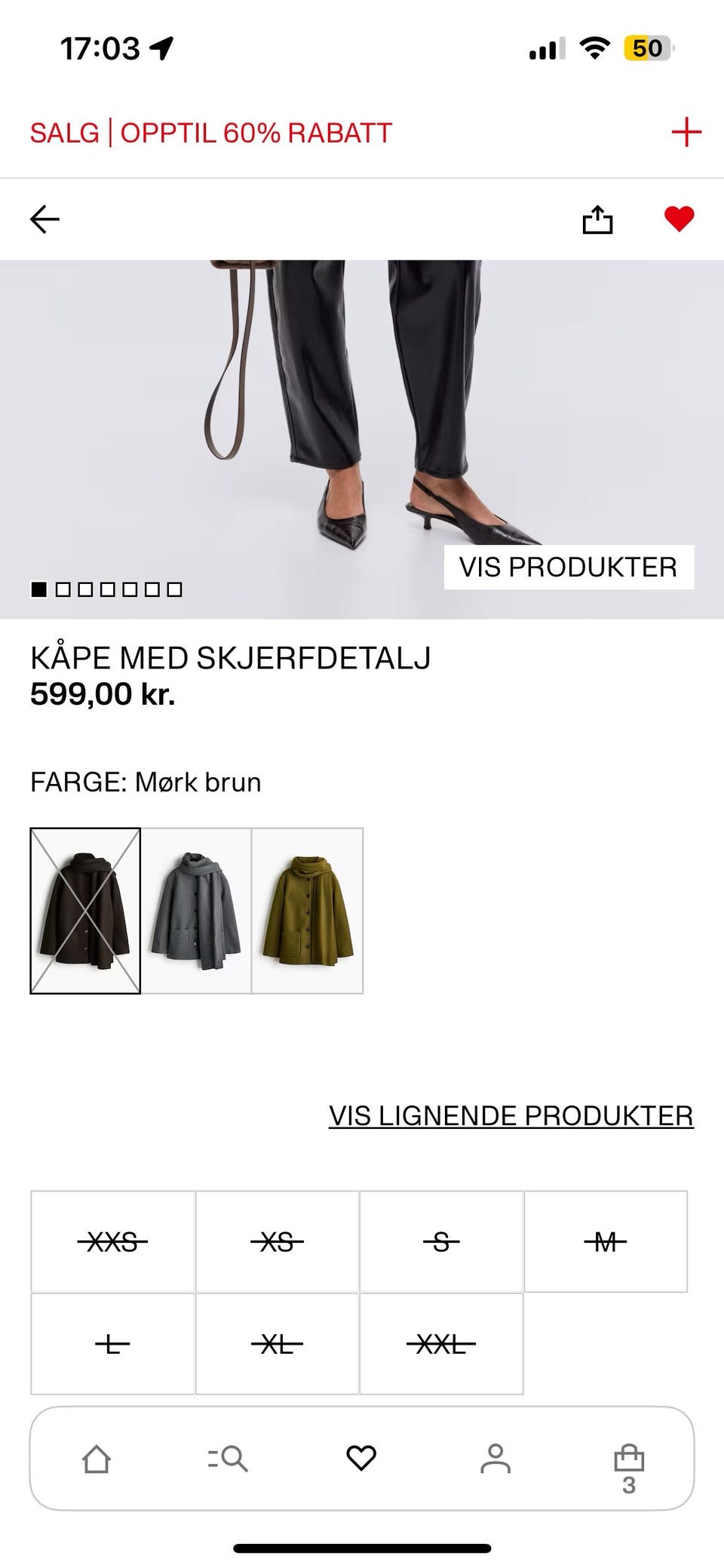Go back with the arrow icon
Screen dimensions: 724x1568
click(44, 219)
